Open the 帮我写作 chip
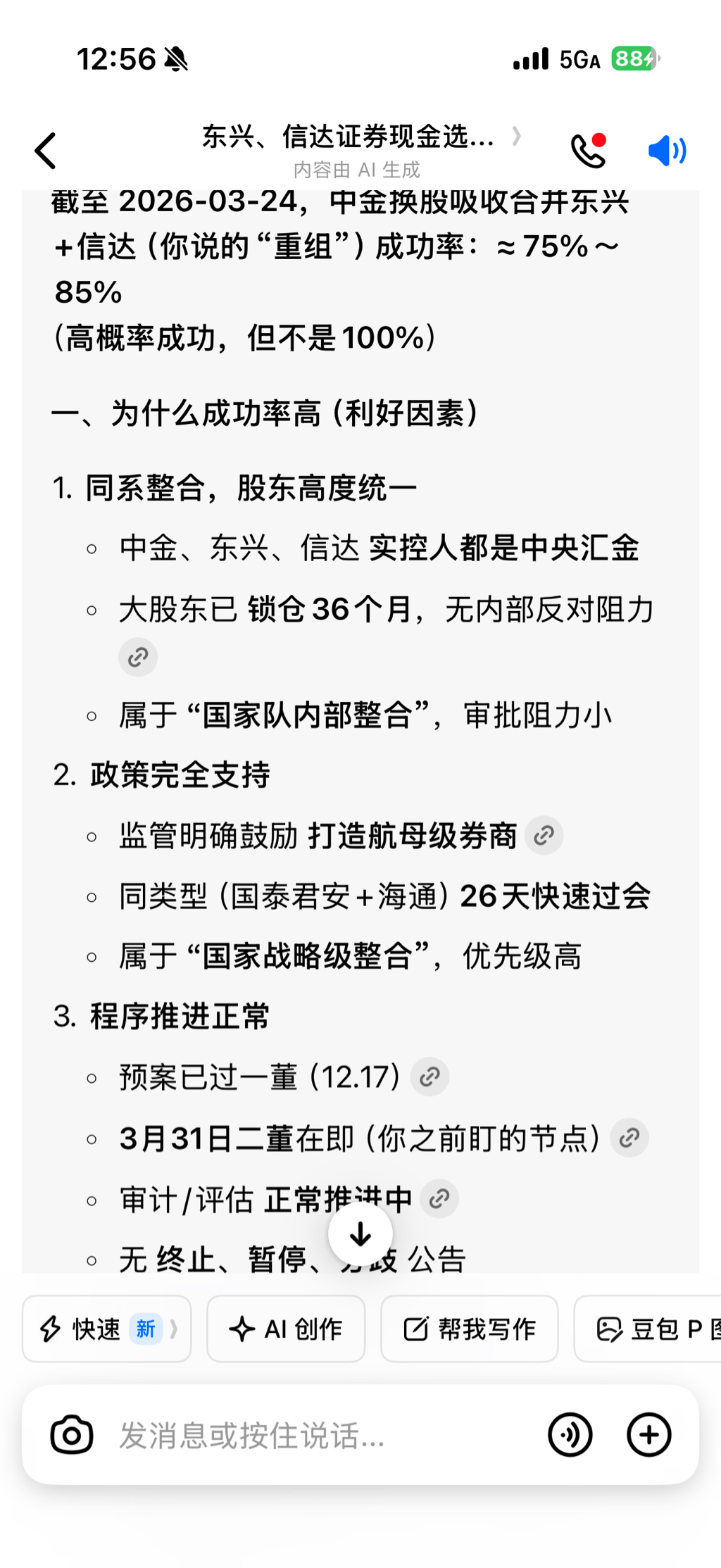721x1568 pixels. click(469, 1329)
